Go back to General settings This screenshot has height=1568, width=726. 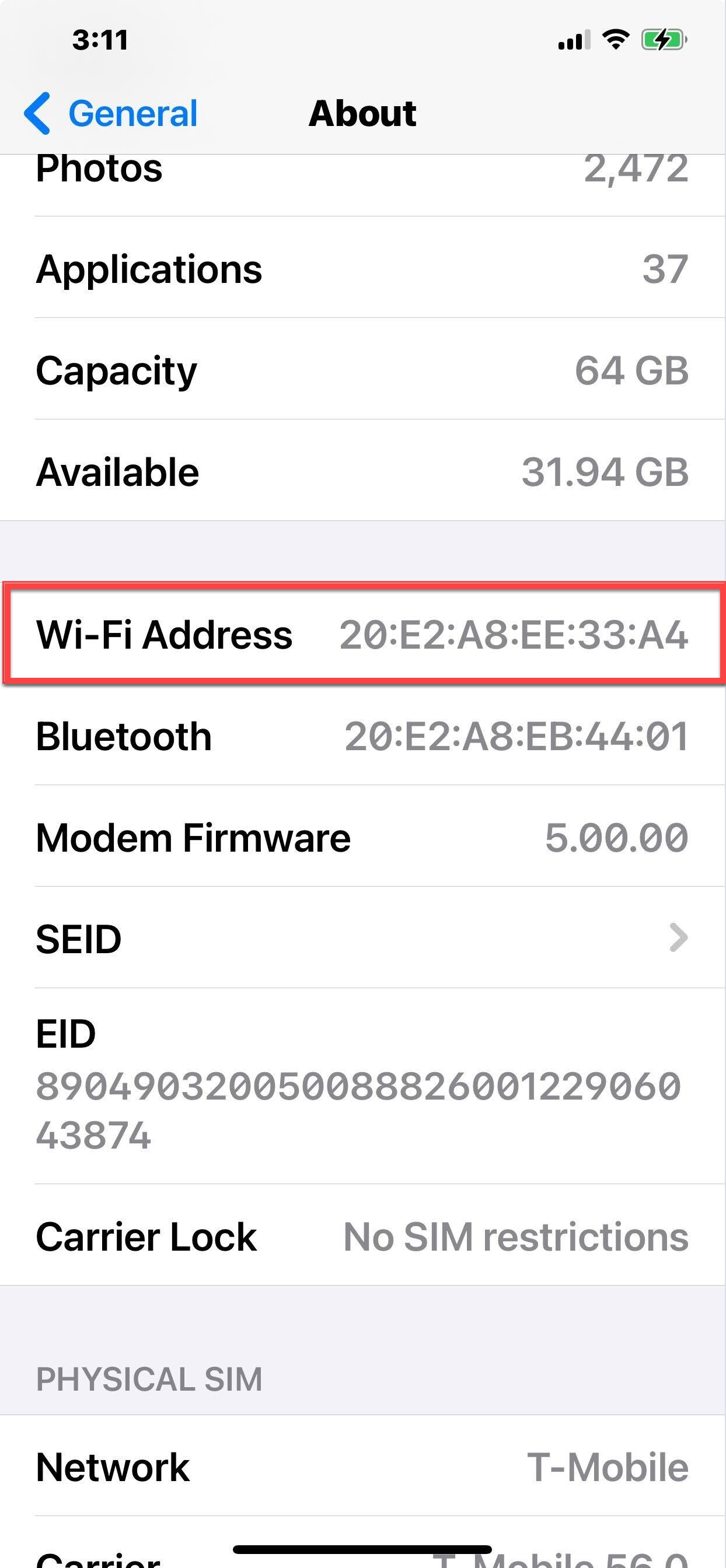click(111, 113)
